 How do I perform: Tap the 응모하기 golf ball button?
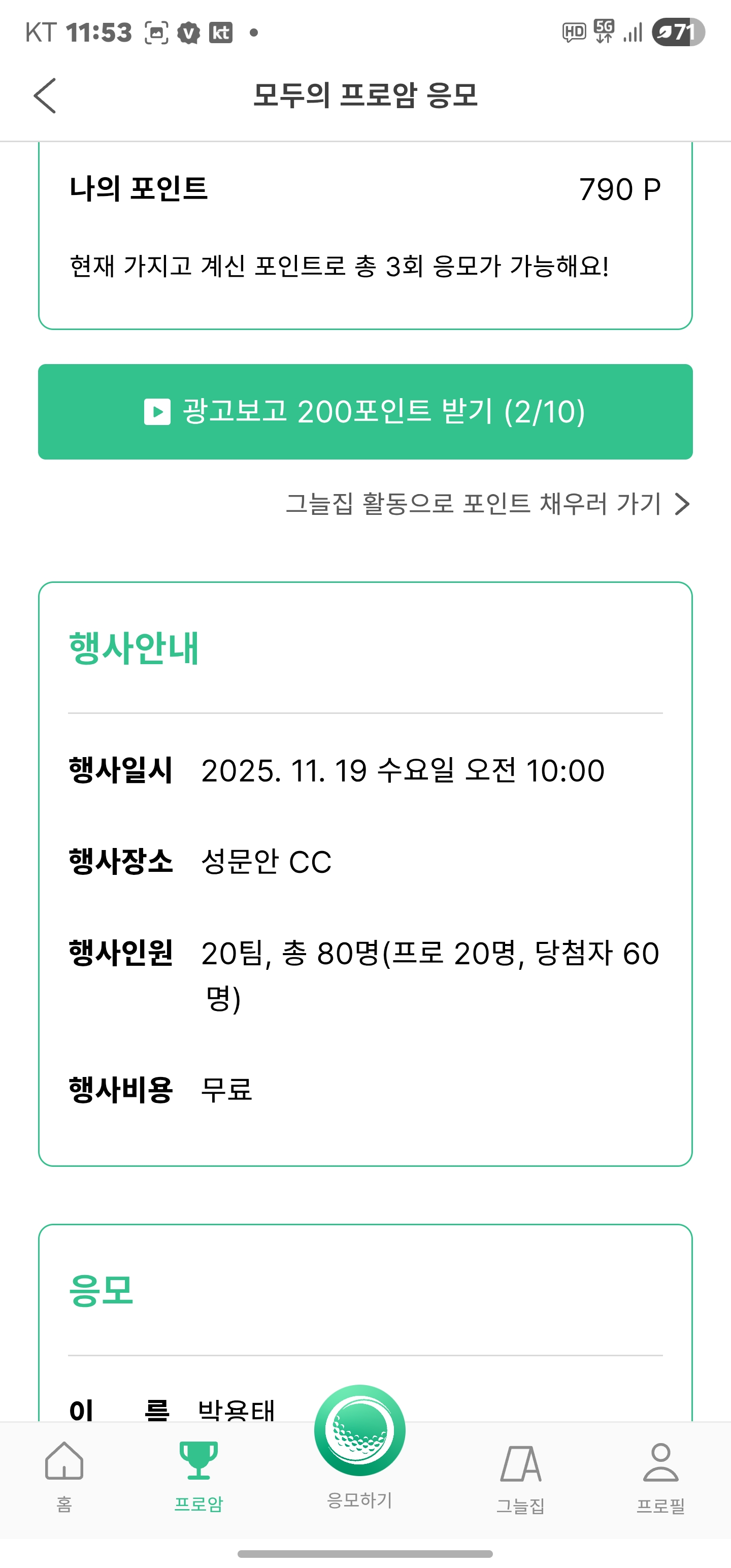(x=360, y=1431)
